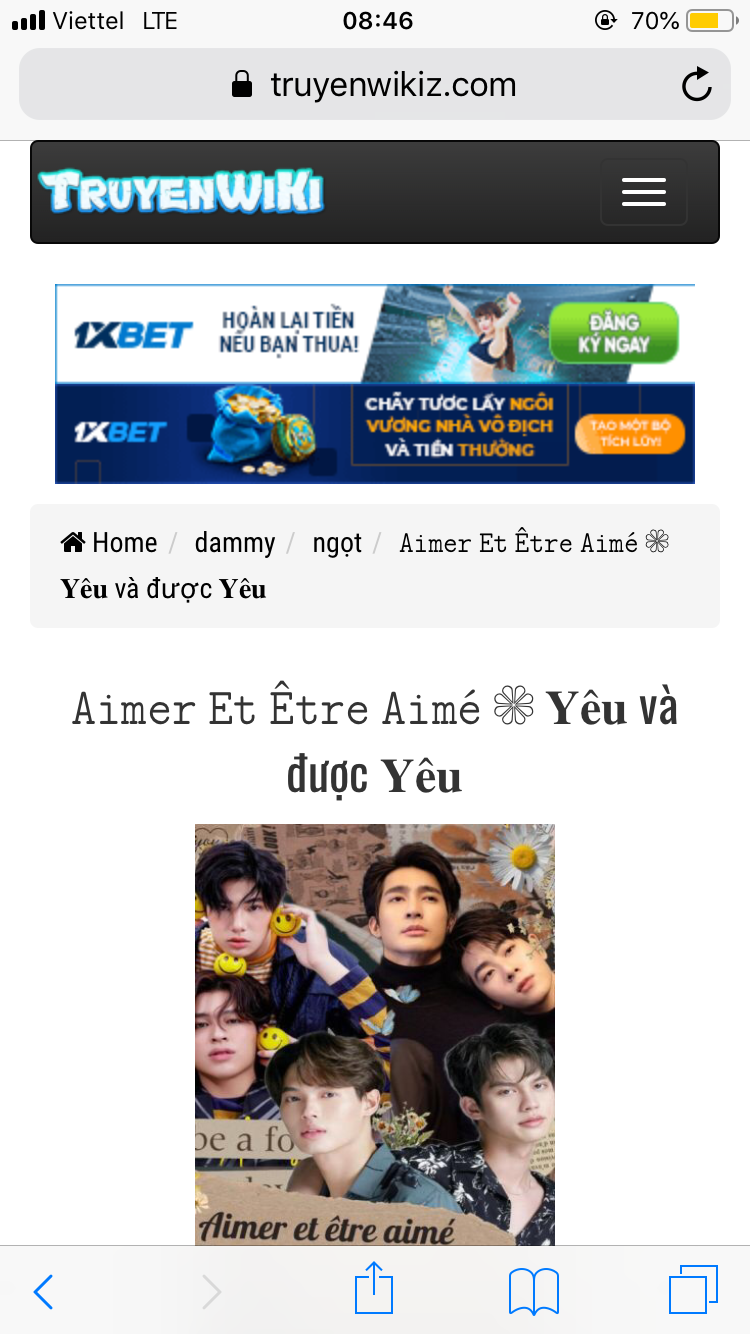Image resolution: width=750 pixels, height=1334 pixels.
Task: Tap the truyenwikiz.com address bar
Action: (x=374, y=85)
